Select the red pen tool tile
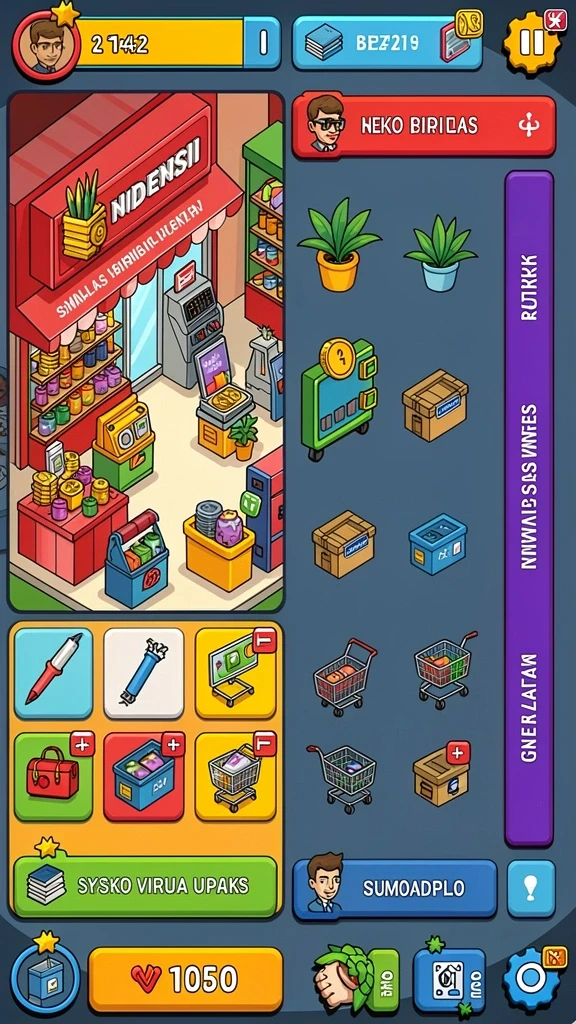The height and width of the screenshot is (1024, 576). [x=54, y=673]
